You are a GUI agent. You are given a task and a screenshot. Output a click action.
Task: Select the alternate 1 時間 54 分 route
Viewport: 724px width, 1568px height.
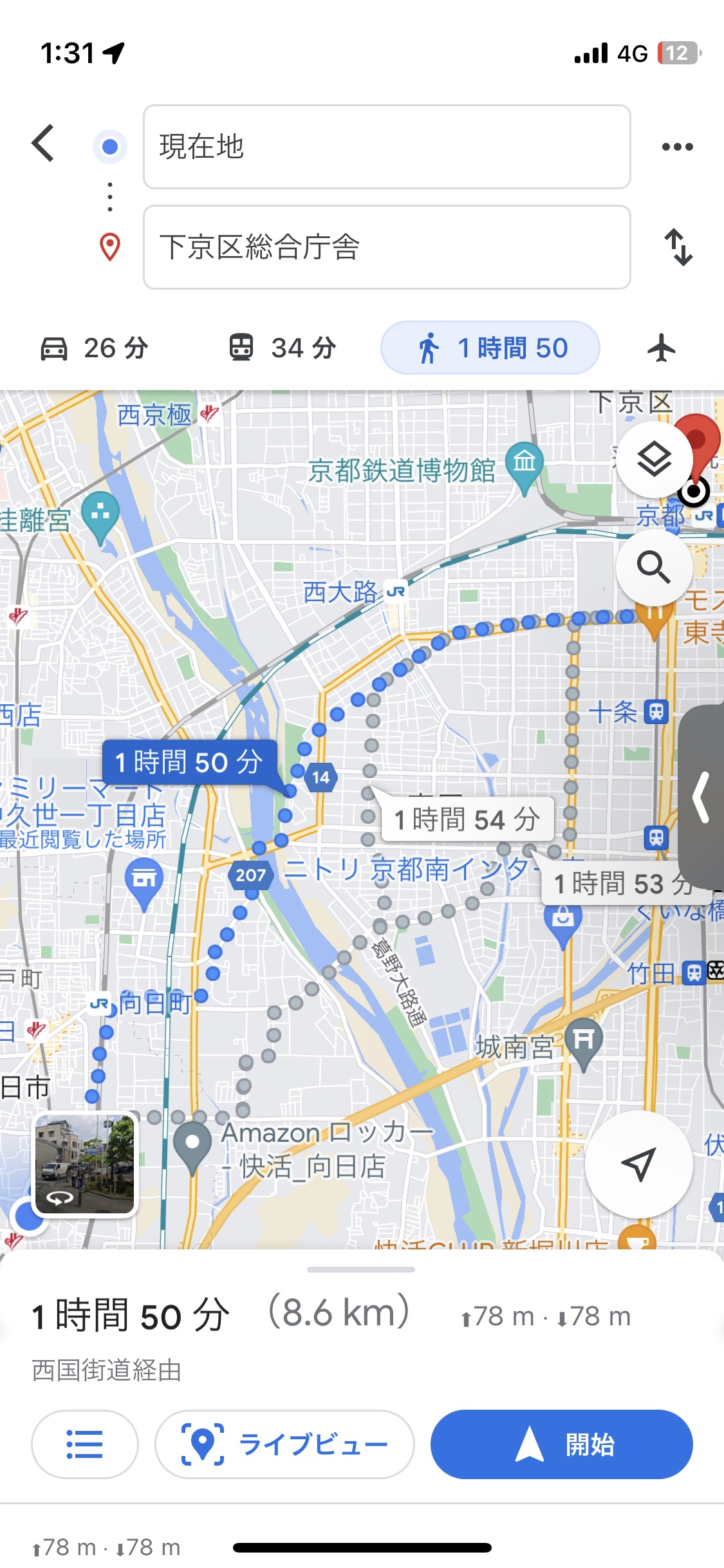[468, 819]
